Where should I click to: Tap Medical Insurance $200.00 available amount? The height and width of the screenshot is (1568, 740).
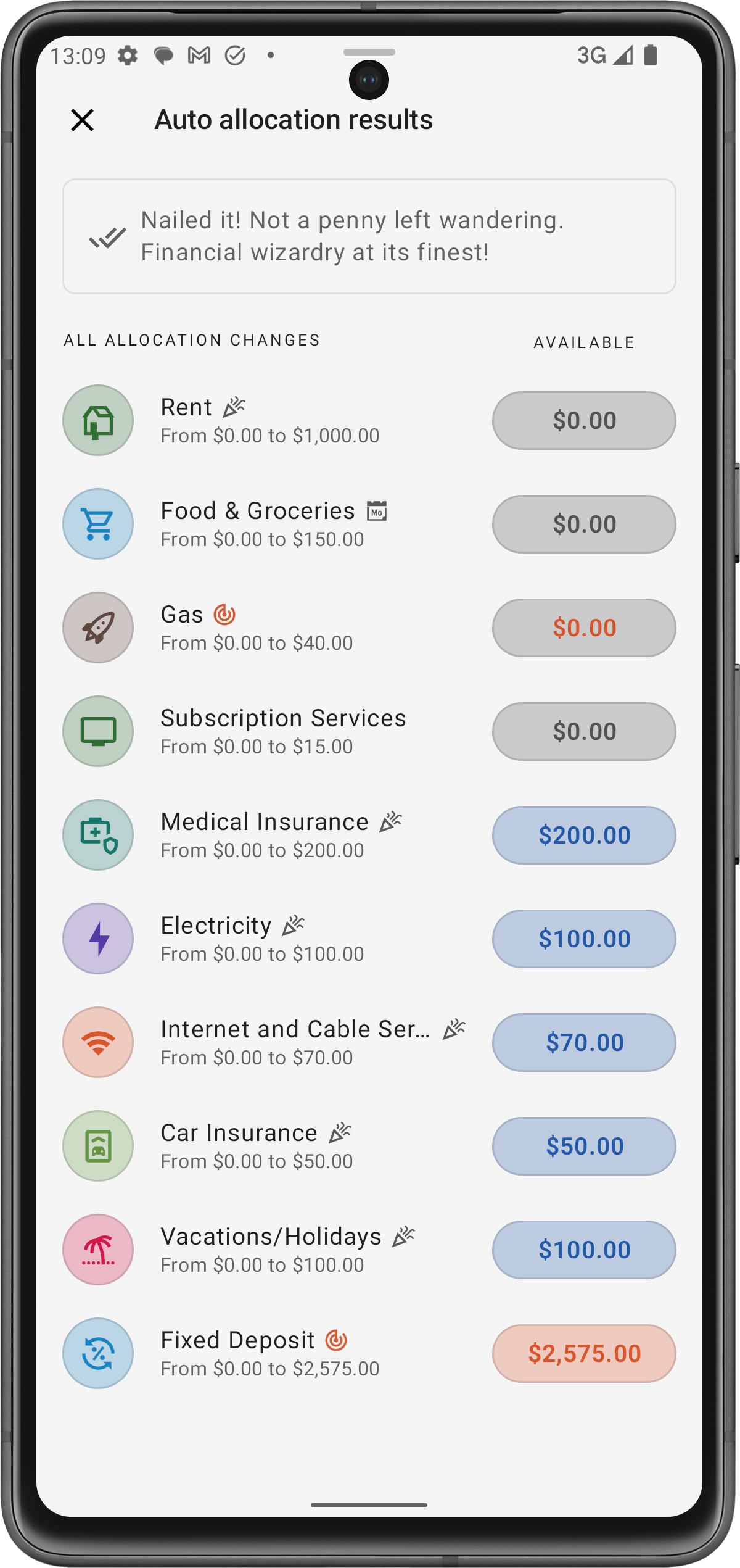583,835
